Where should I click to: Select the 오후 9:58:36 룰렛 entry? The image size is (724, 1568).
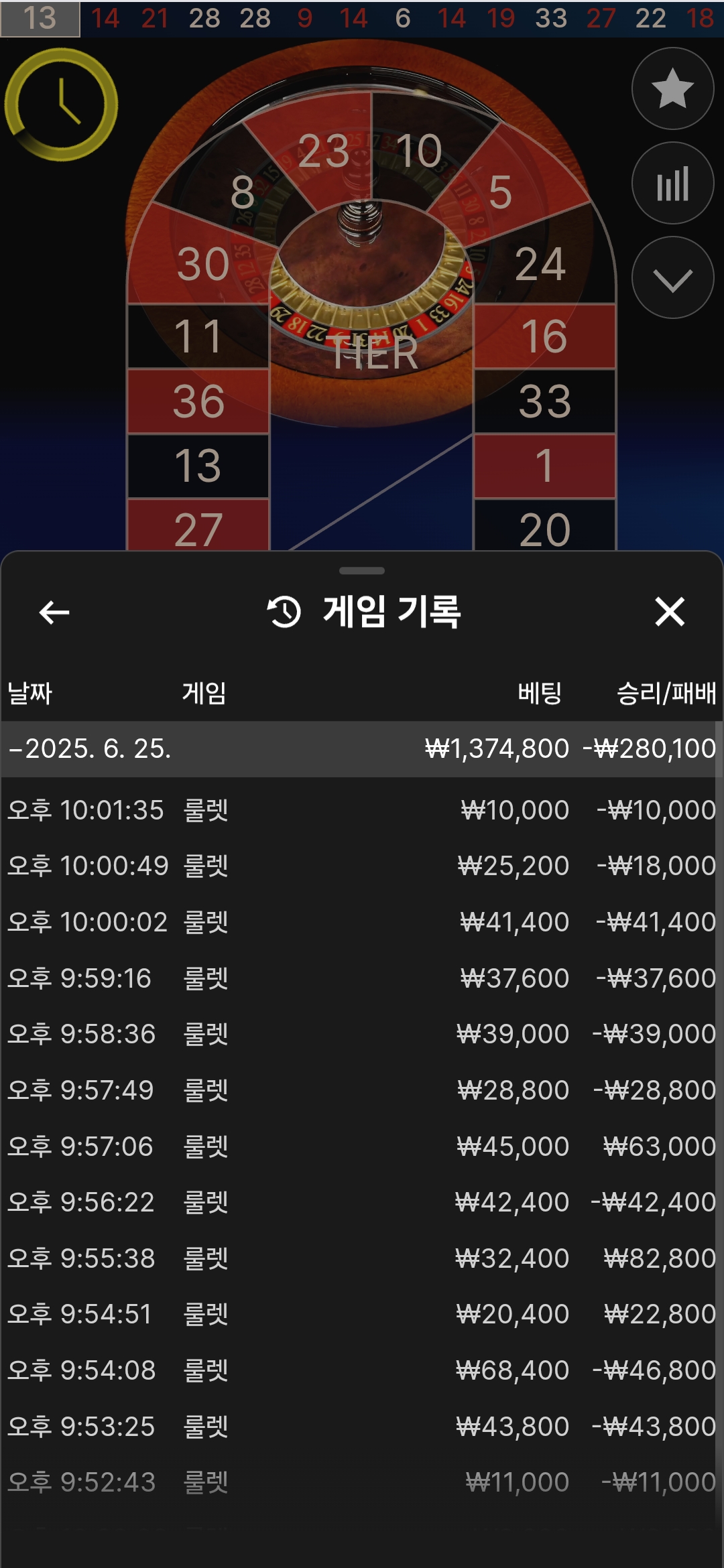[362, 1034]
